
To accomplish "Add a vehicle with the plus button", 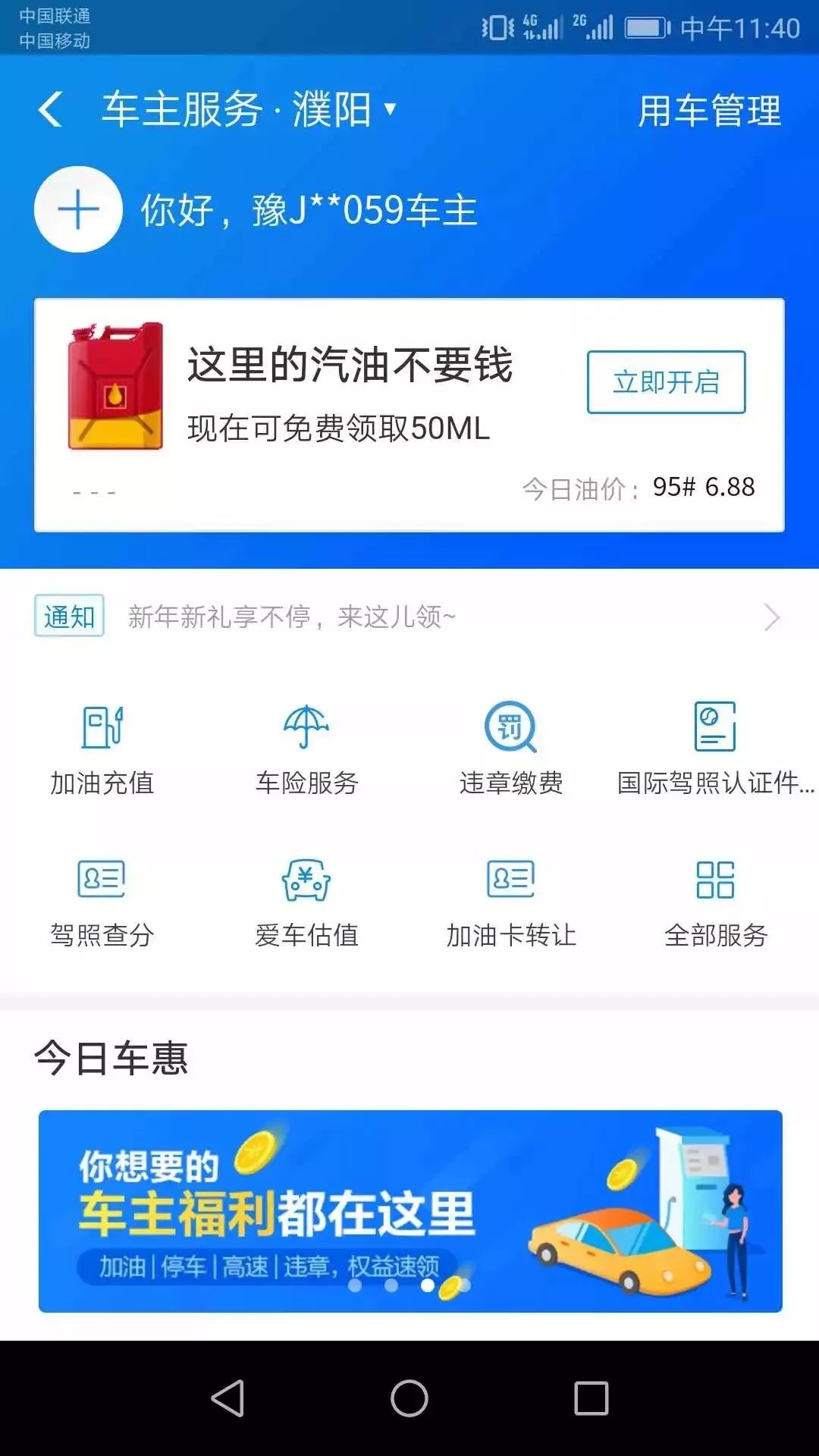I will tap(78, 209).
